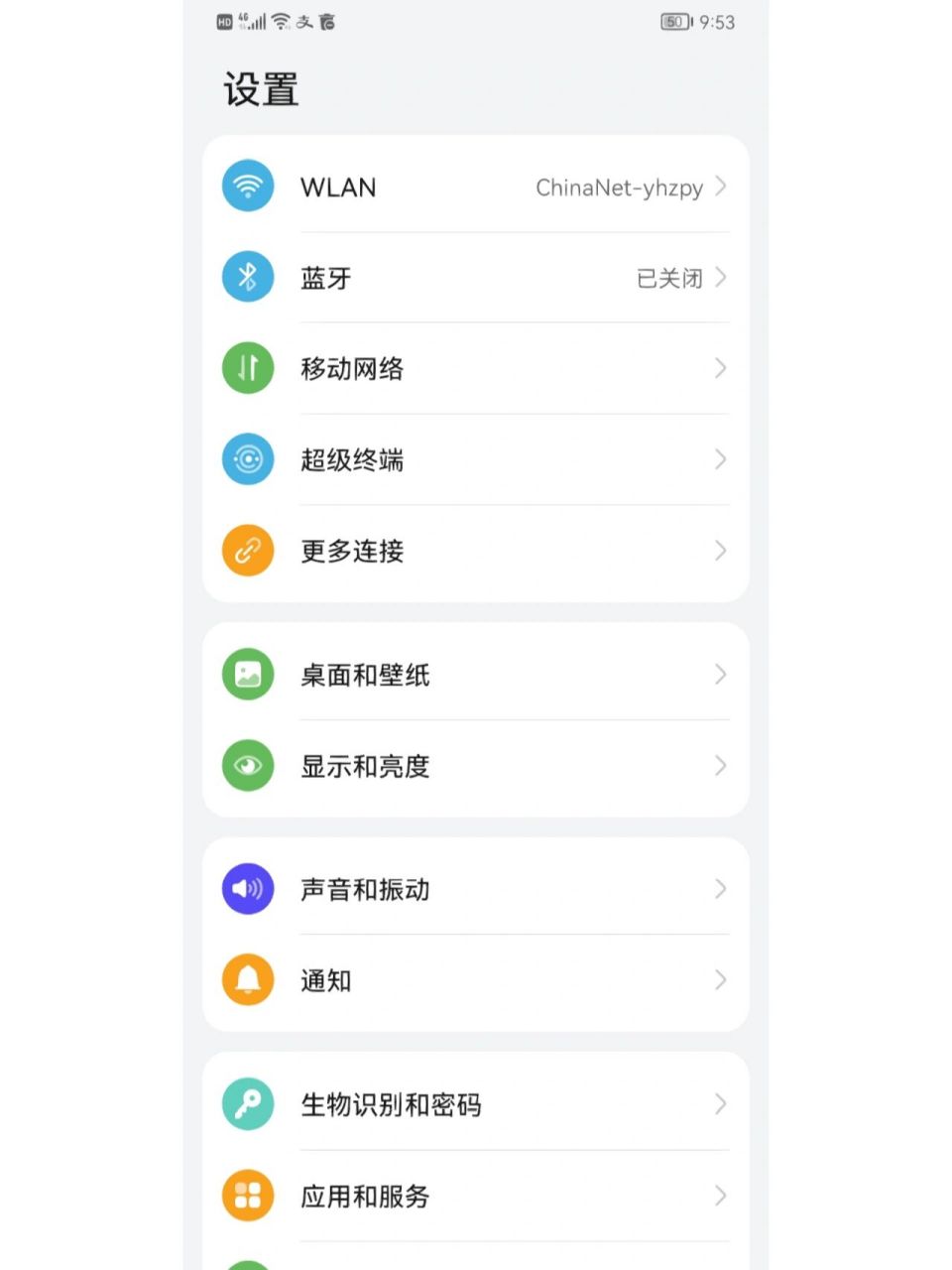
Task: Tap the 设置 page title
Action: [x=261, y=89]
